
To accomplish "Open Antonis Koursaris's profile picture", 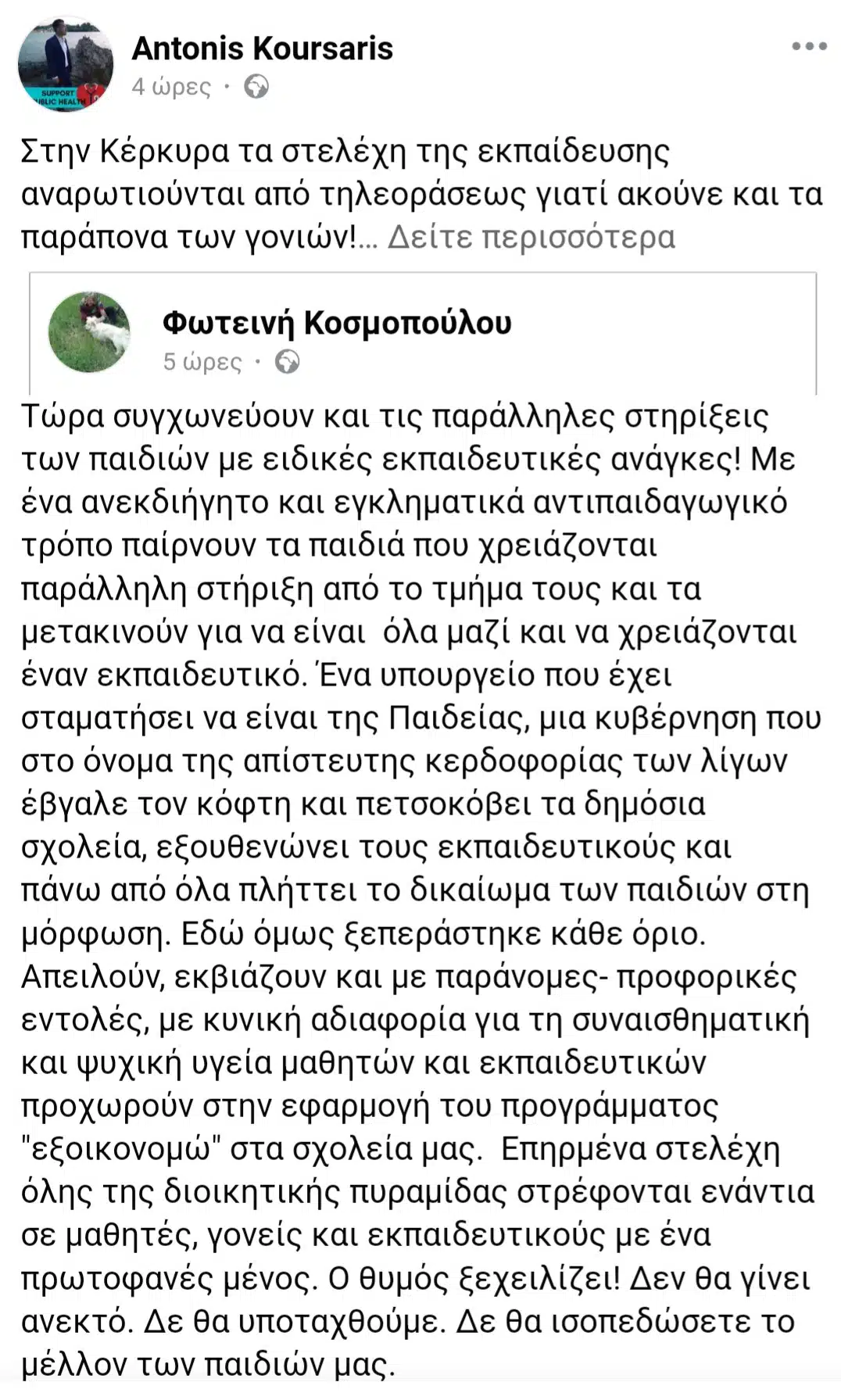I will pos(66,64).
